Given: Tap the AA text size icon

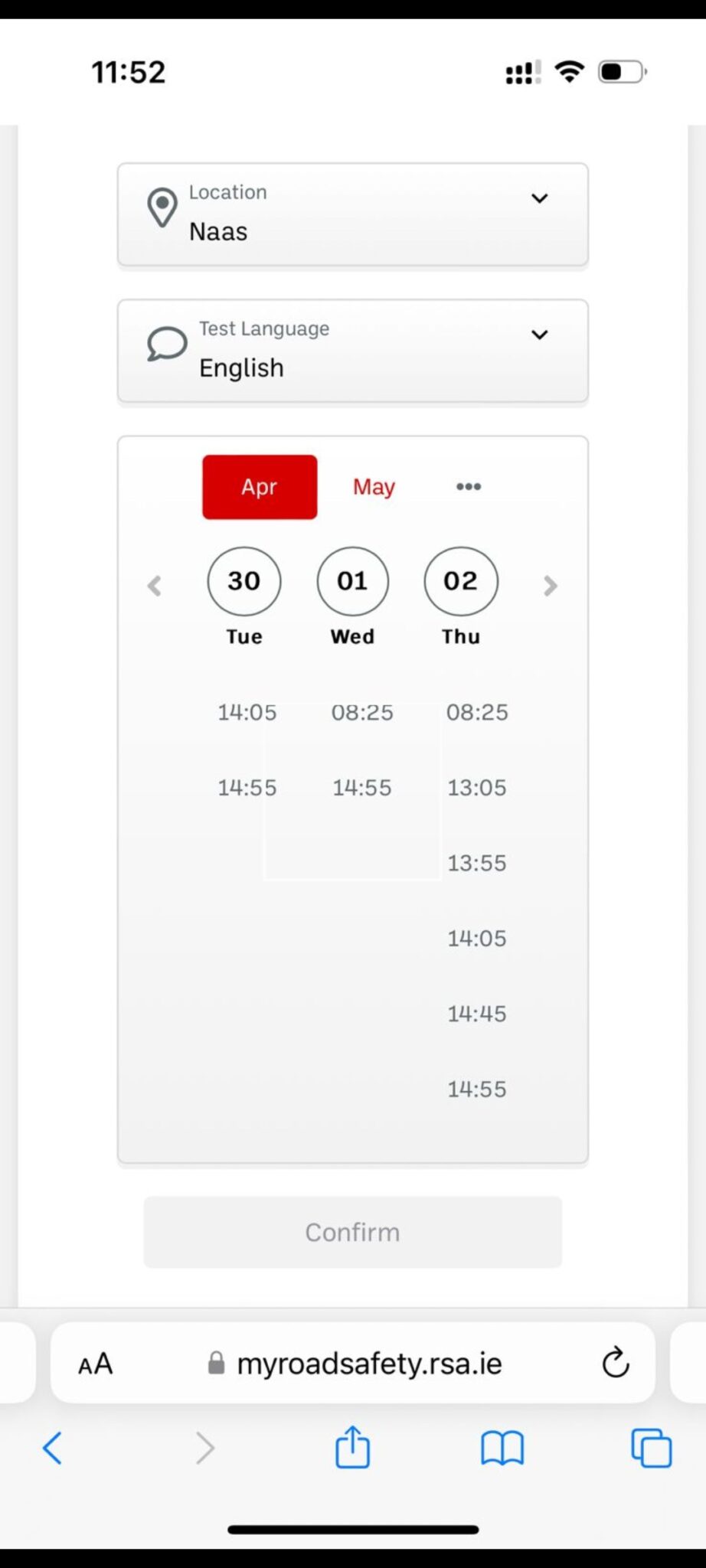Looking at the screenshot, I should pos(95,1363).
